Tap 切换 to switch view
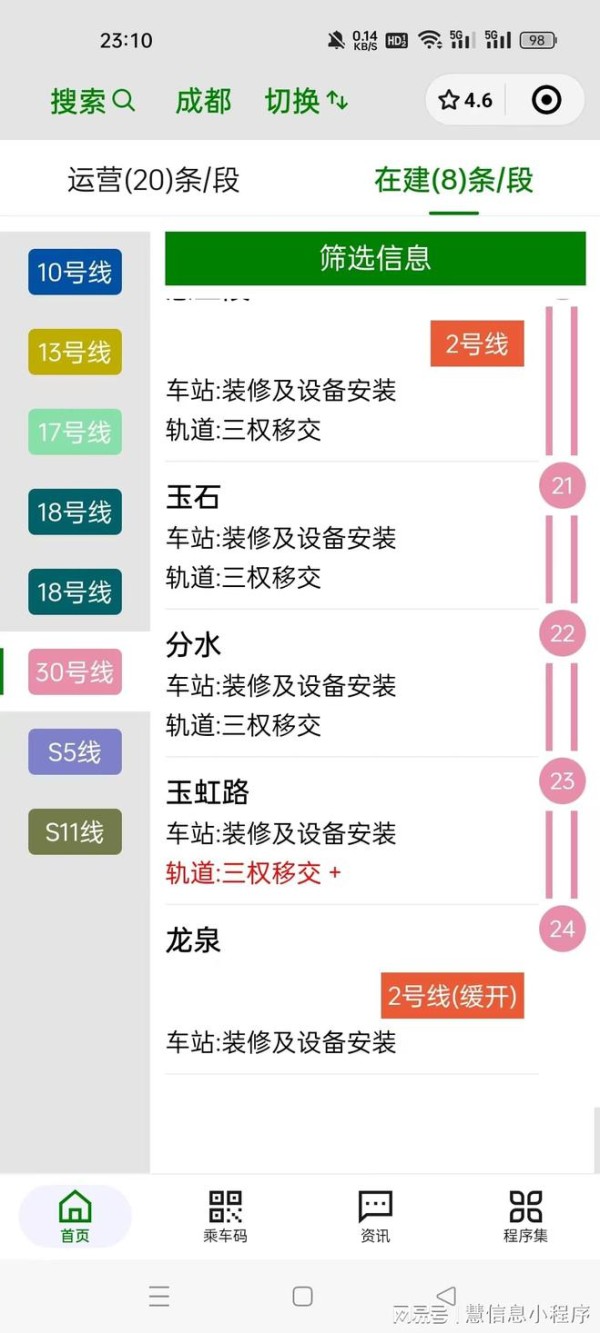Viewport: 600px width, 1333px height. (306, 101)
